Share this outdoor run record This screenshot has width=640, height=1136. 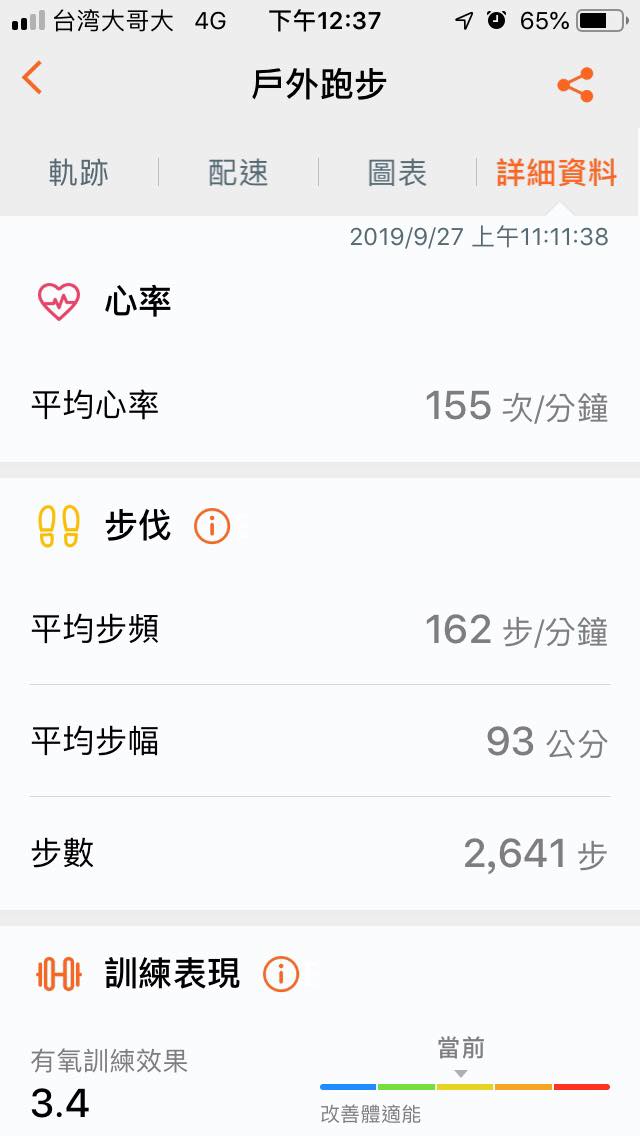pos(575,84)
